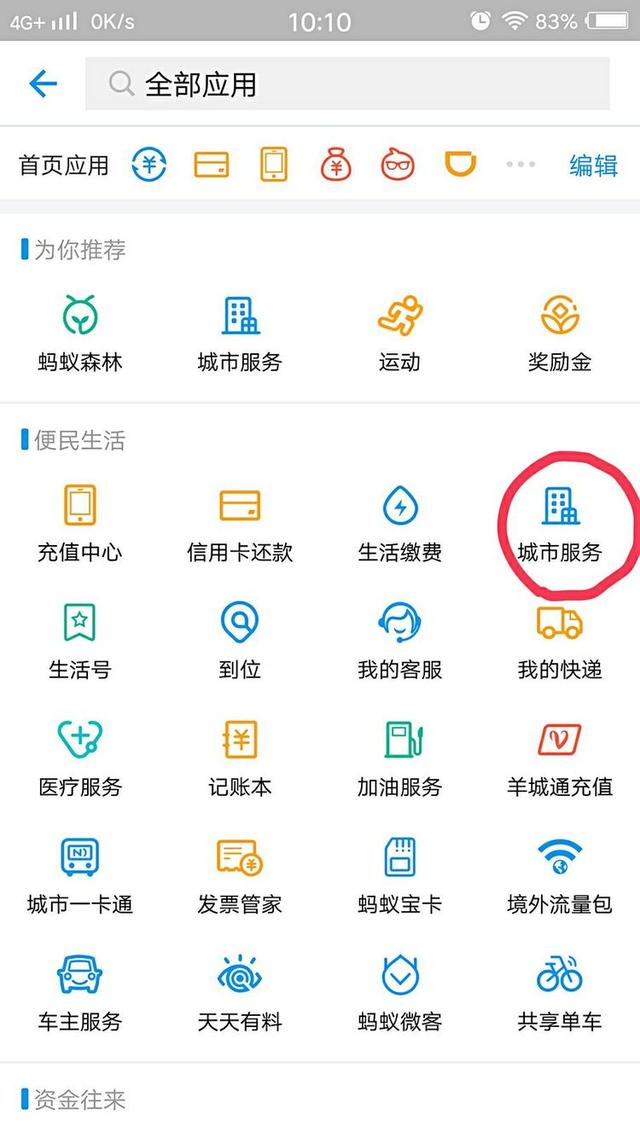Open 我的客服
Screen dimensions: 640x1138
coord(400,640)
